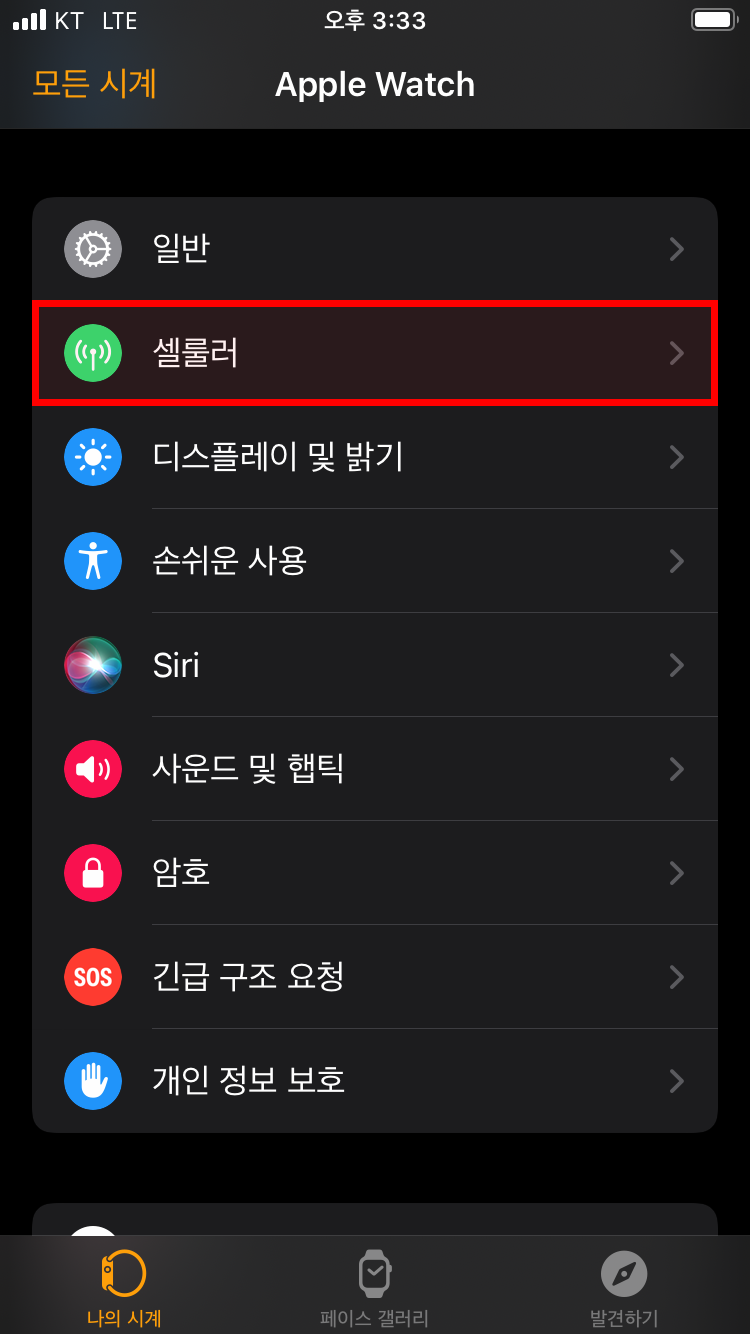Viewport: 750px width, 1334px height.
Task: Open 암호 via its disclosure chevron
Action: (677, 873)
